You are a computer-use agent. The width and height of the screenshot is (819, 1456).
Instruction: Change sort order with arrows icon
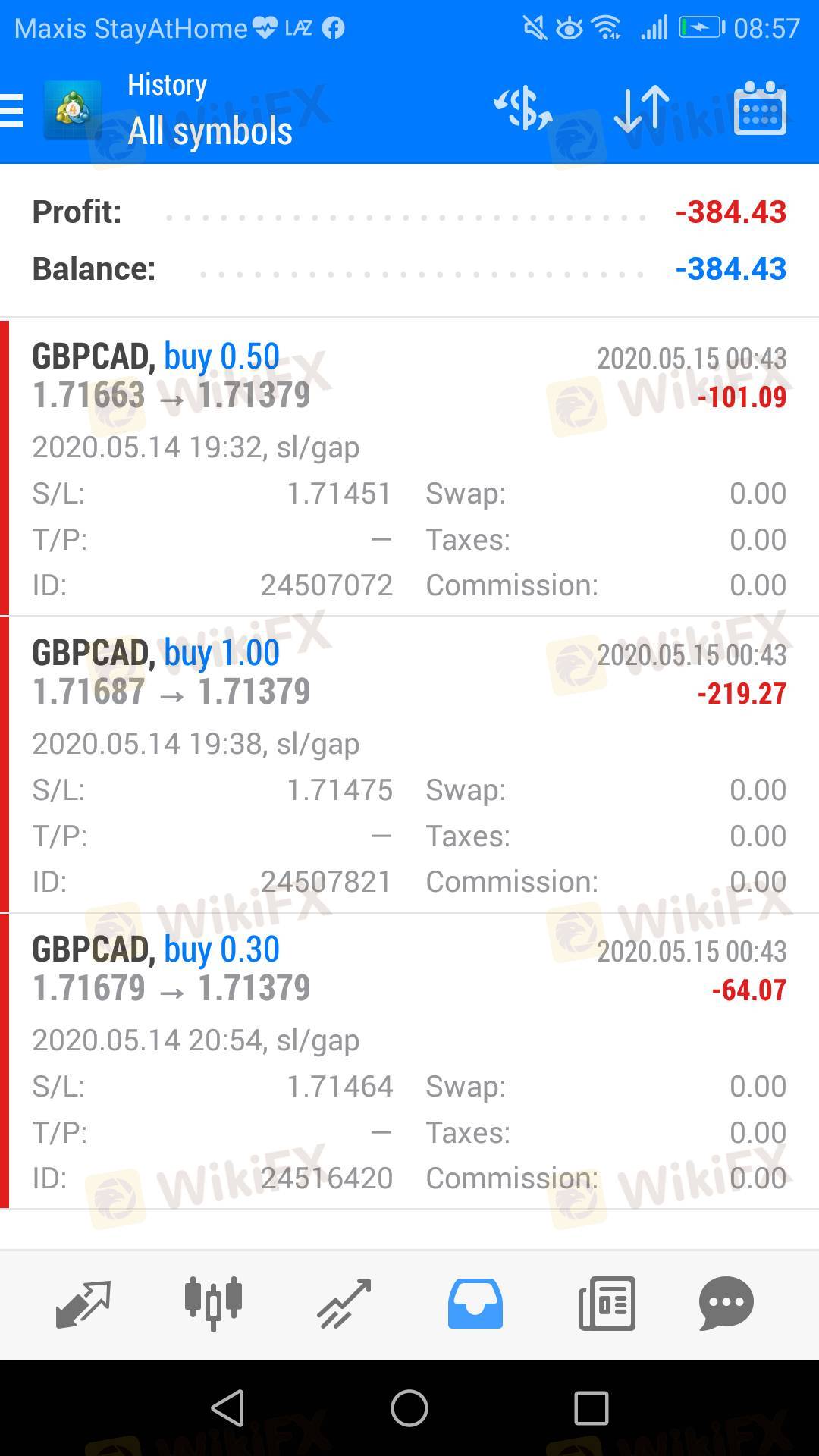[642, 109]
